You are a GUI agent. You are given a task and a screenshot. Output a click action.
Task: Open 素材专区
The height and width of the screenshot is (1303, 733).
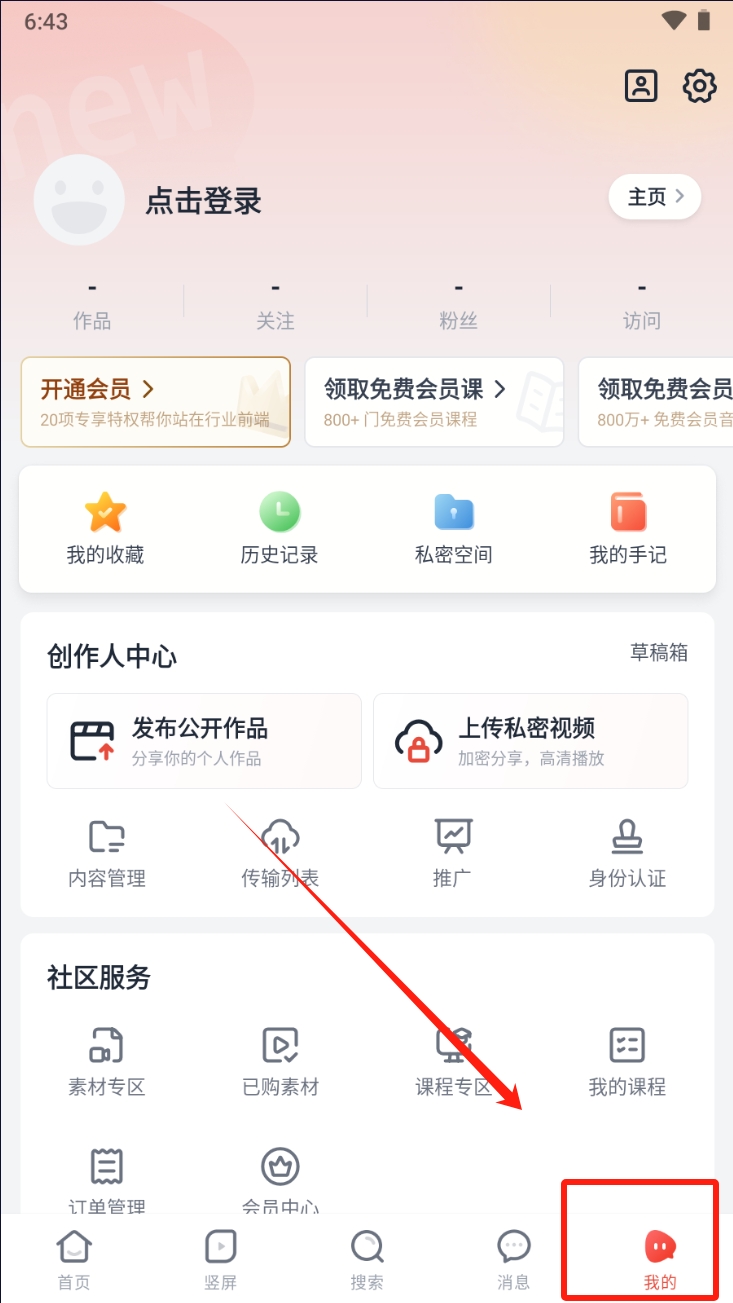pyautogui.click(x=107, y=1061)
